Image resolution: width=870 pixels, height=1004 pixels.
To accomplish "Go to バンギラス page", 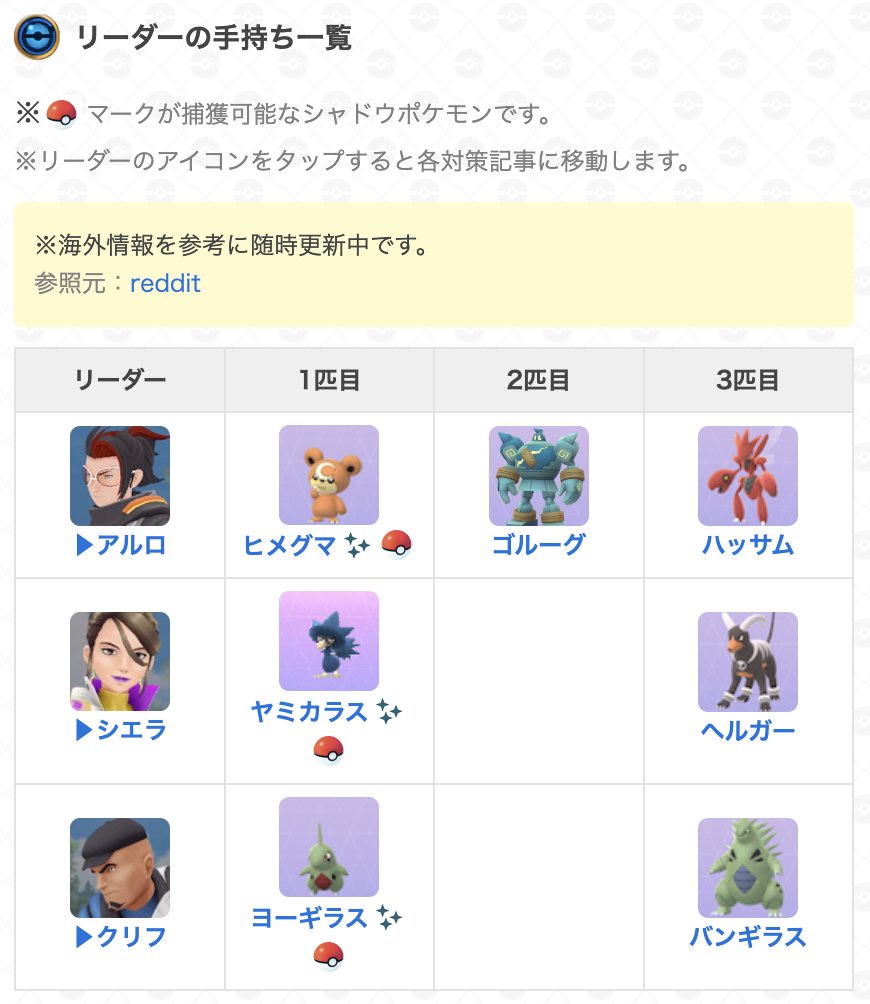I will (x=747, y=937).
